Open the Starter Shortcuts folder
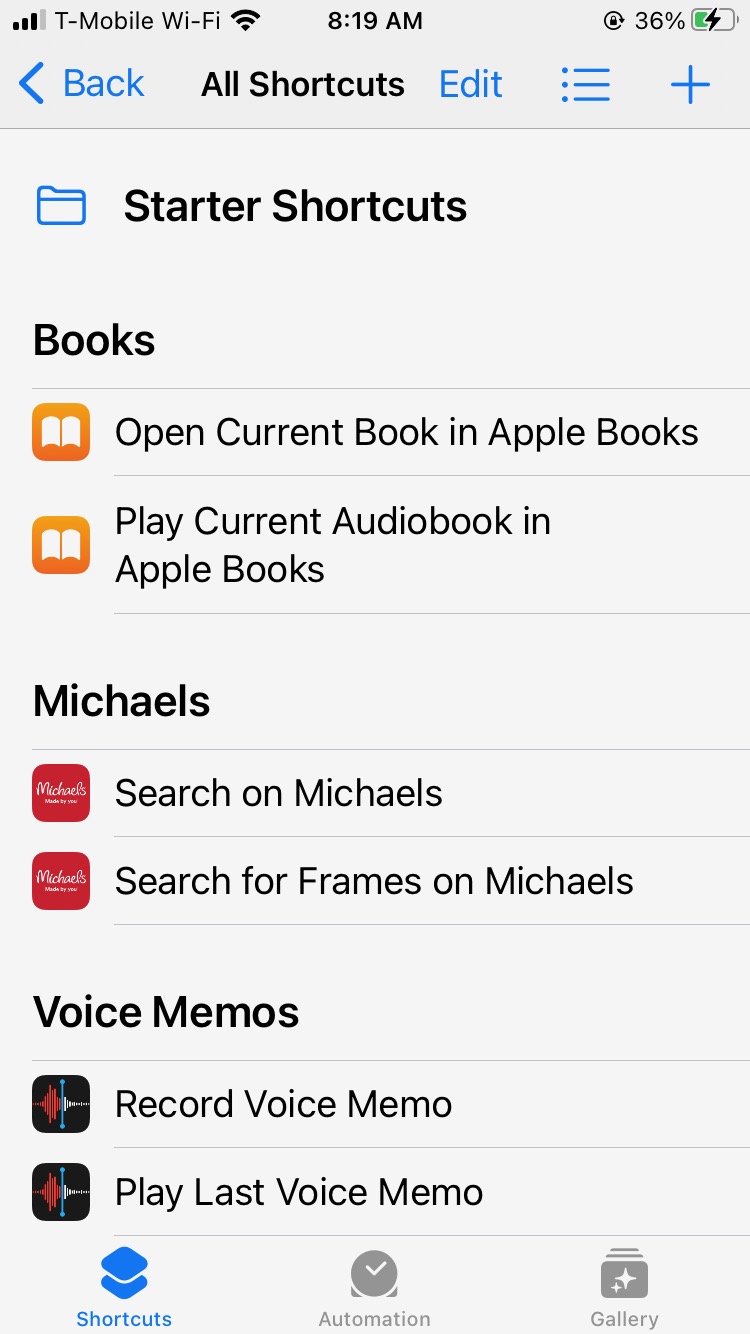Screen dimensions: 750x1334 pyautogui.click(x=294, y=207)
